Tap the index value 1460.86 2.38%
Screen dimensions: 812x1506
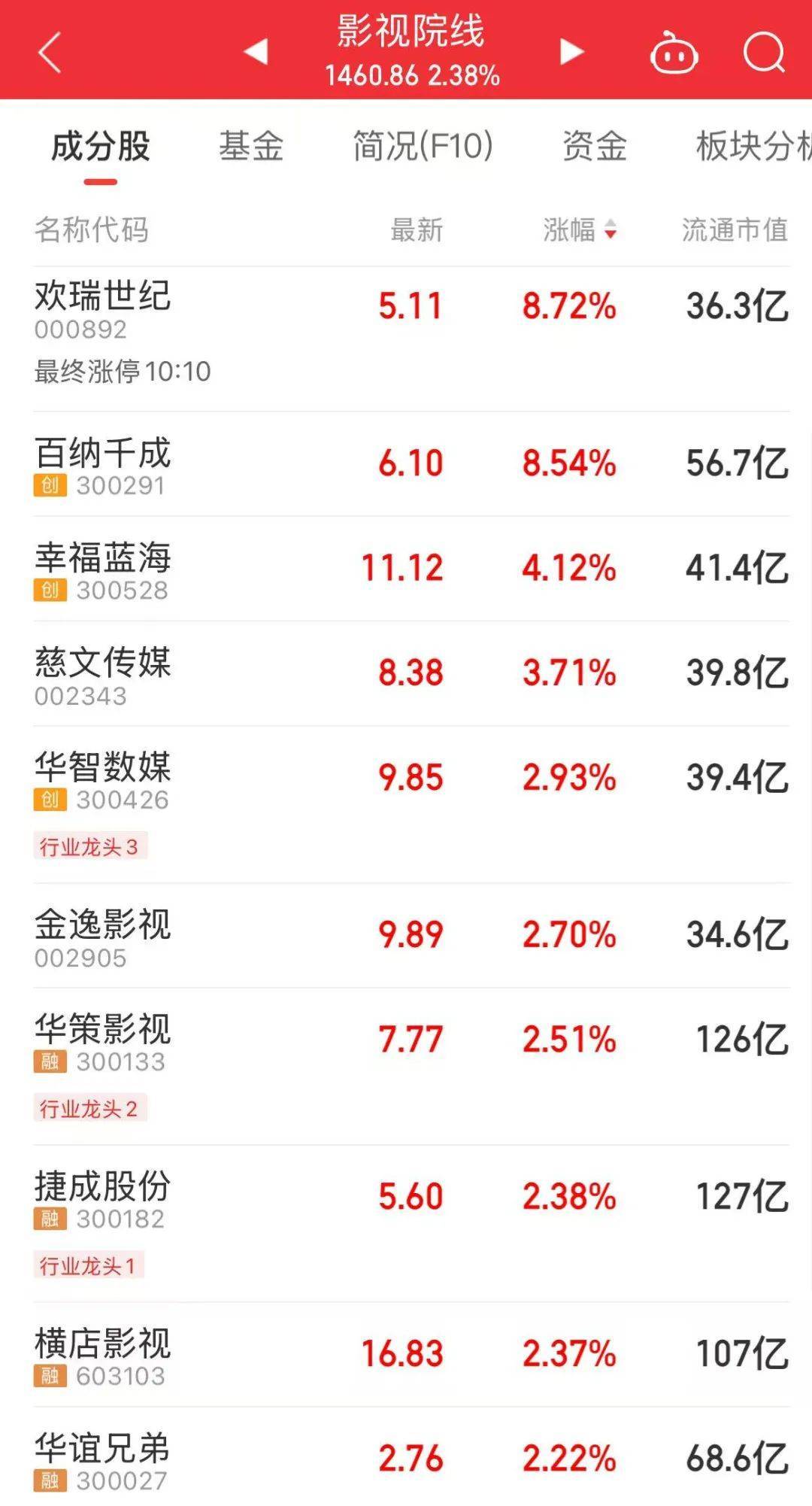411,75
